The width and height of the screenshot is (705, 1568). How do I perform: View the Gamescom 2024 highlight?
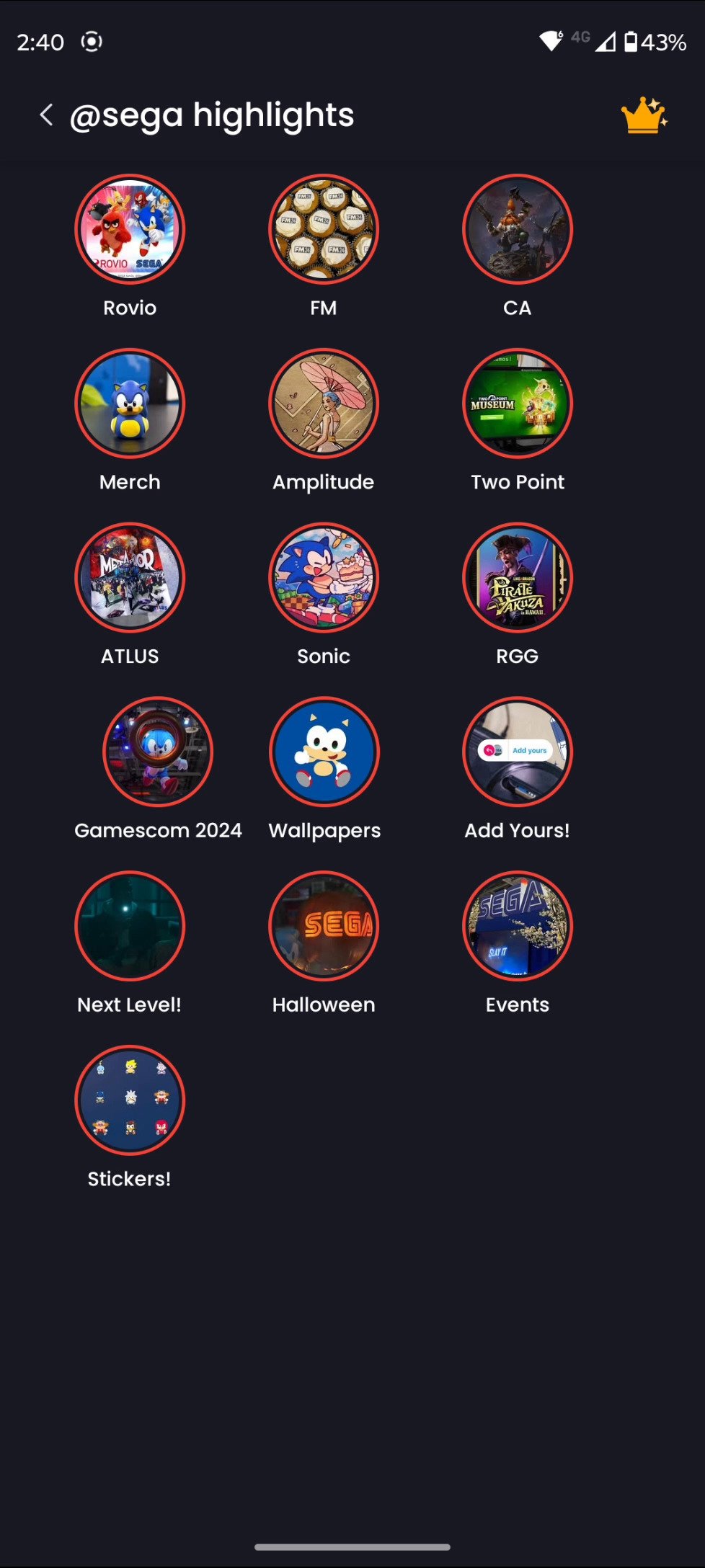158,752
